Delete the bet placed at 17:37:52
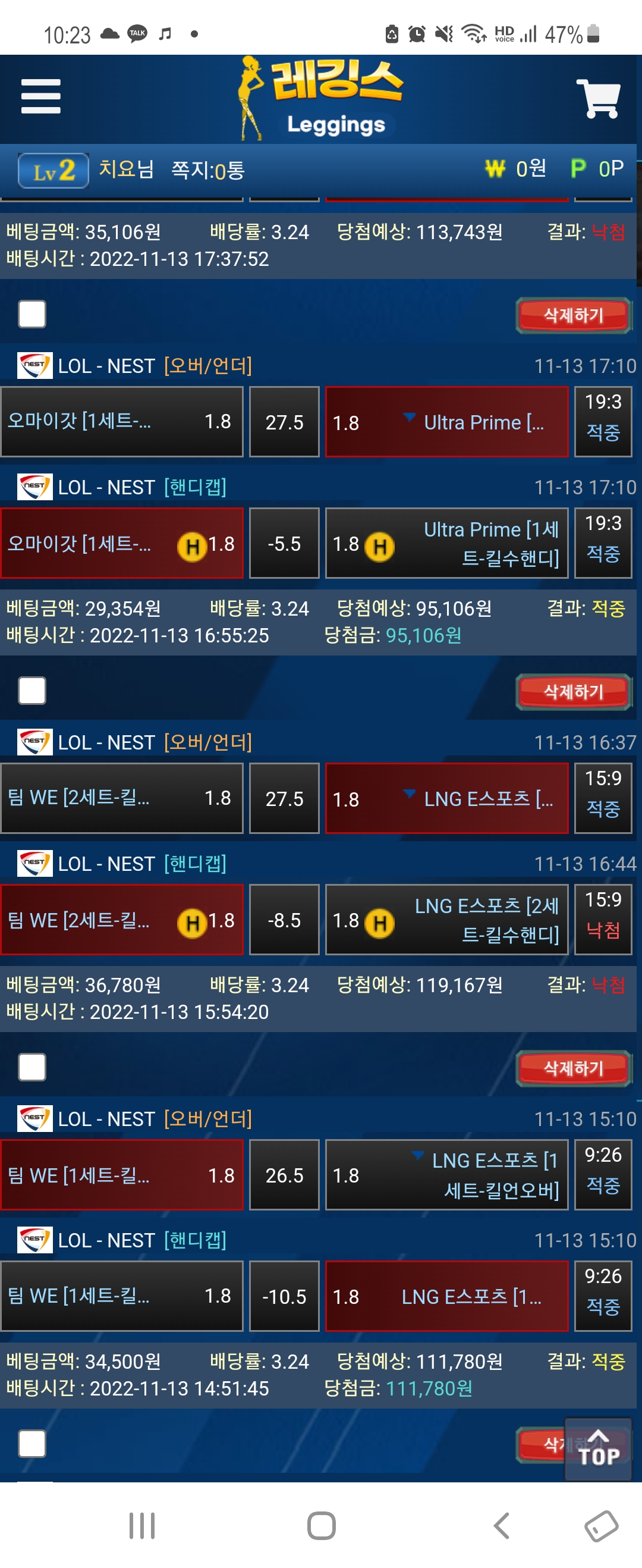The image size is (642, 1568). (x=573, y=315)
